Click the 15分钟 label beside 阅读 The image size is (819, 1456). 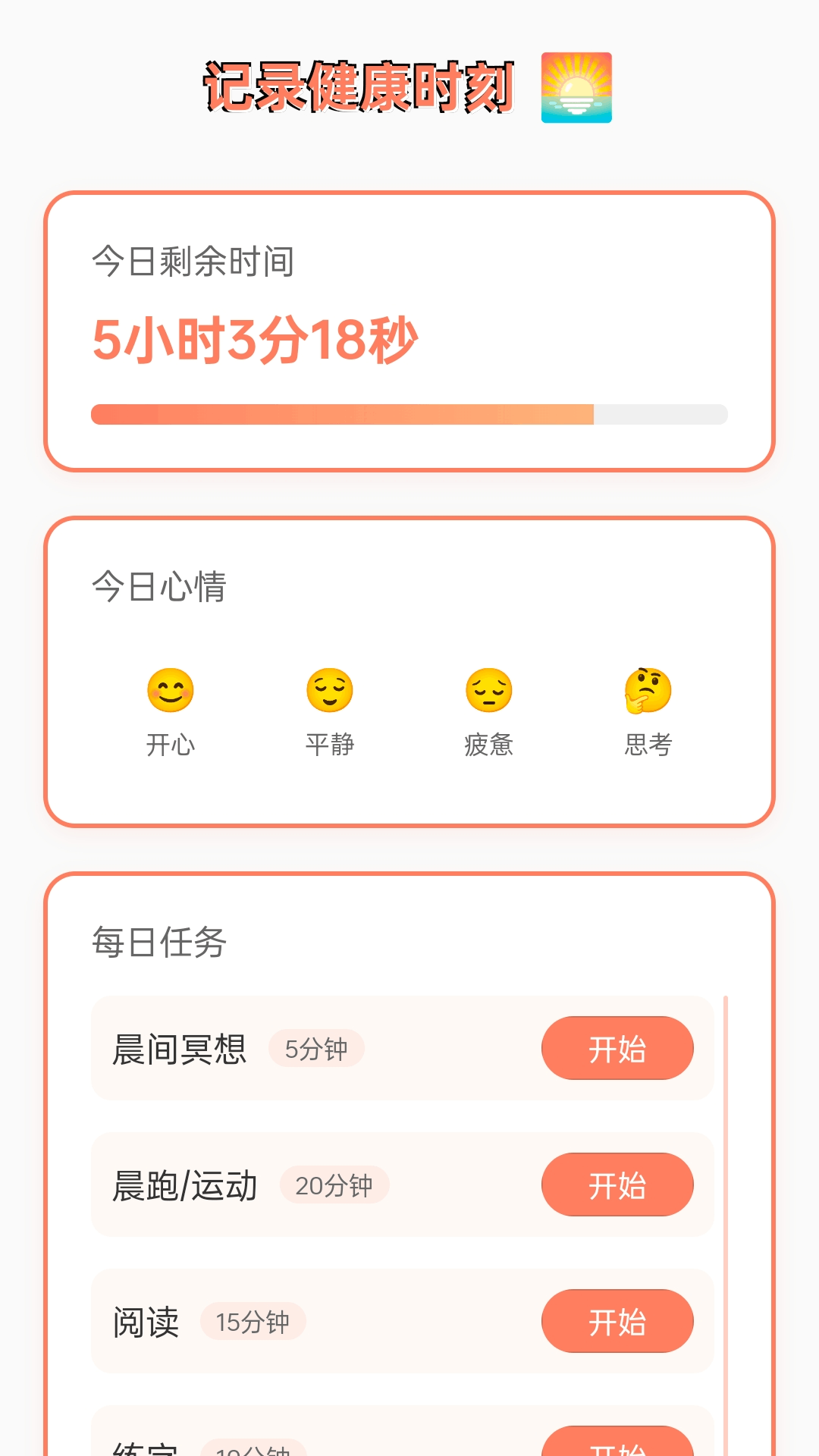click(253, 1323)
